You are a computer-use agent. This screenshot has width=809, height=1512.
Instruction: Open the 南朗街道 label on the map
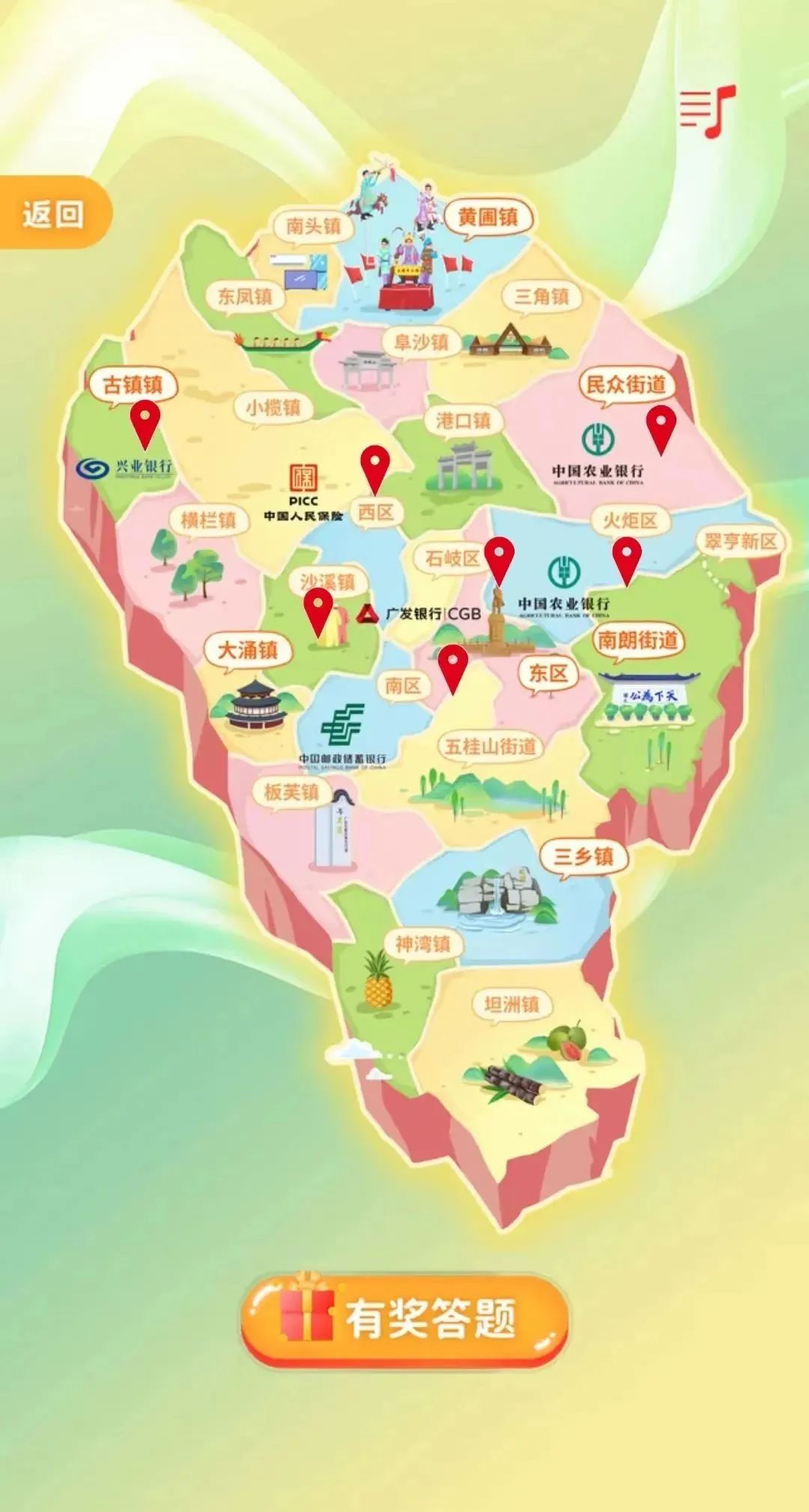point(638,641)
